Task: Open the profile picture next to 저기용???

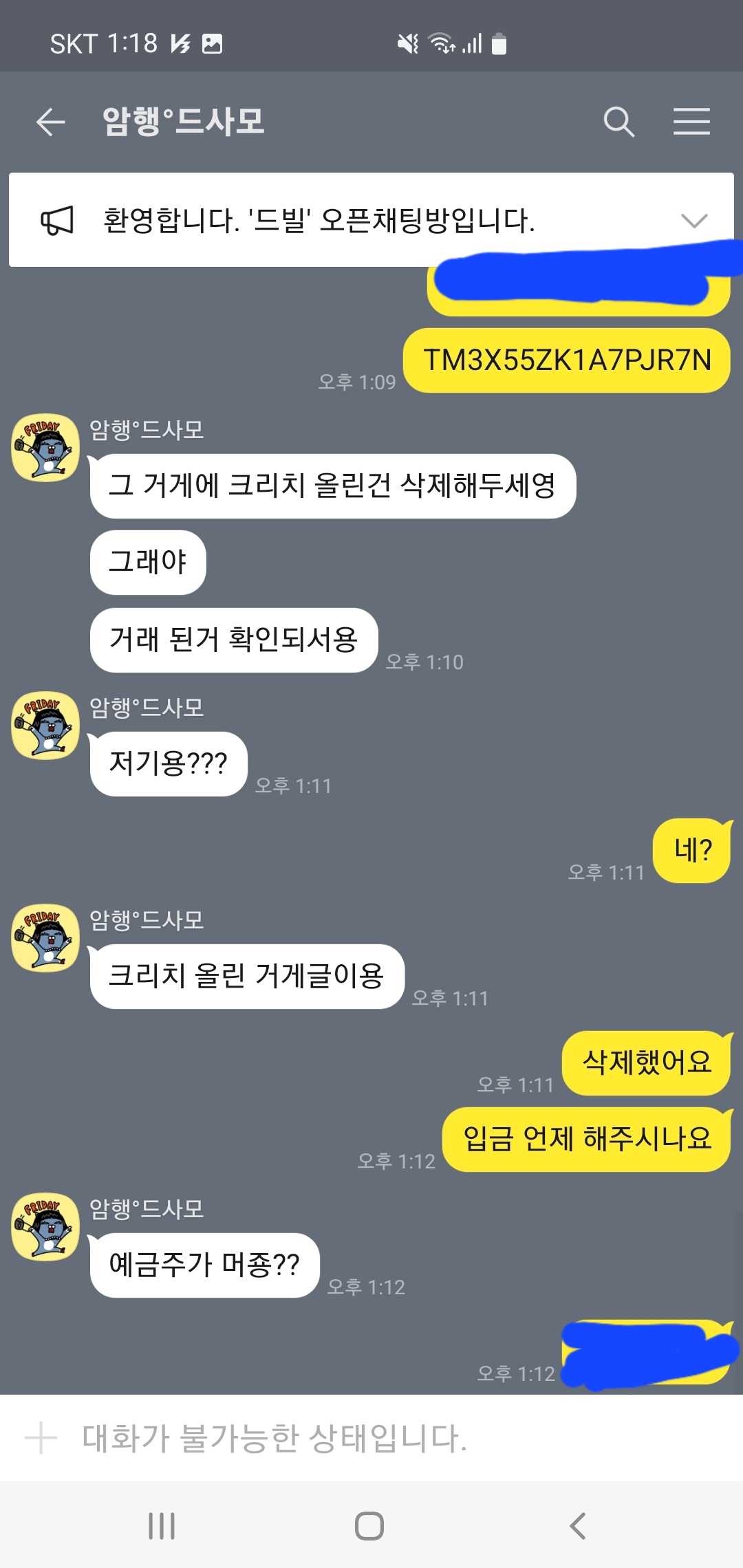Action: point(45,726)
